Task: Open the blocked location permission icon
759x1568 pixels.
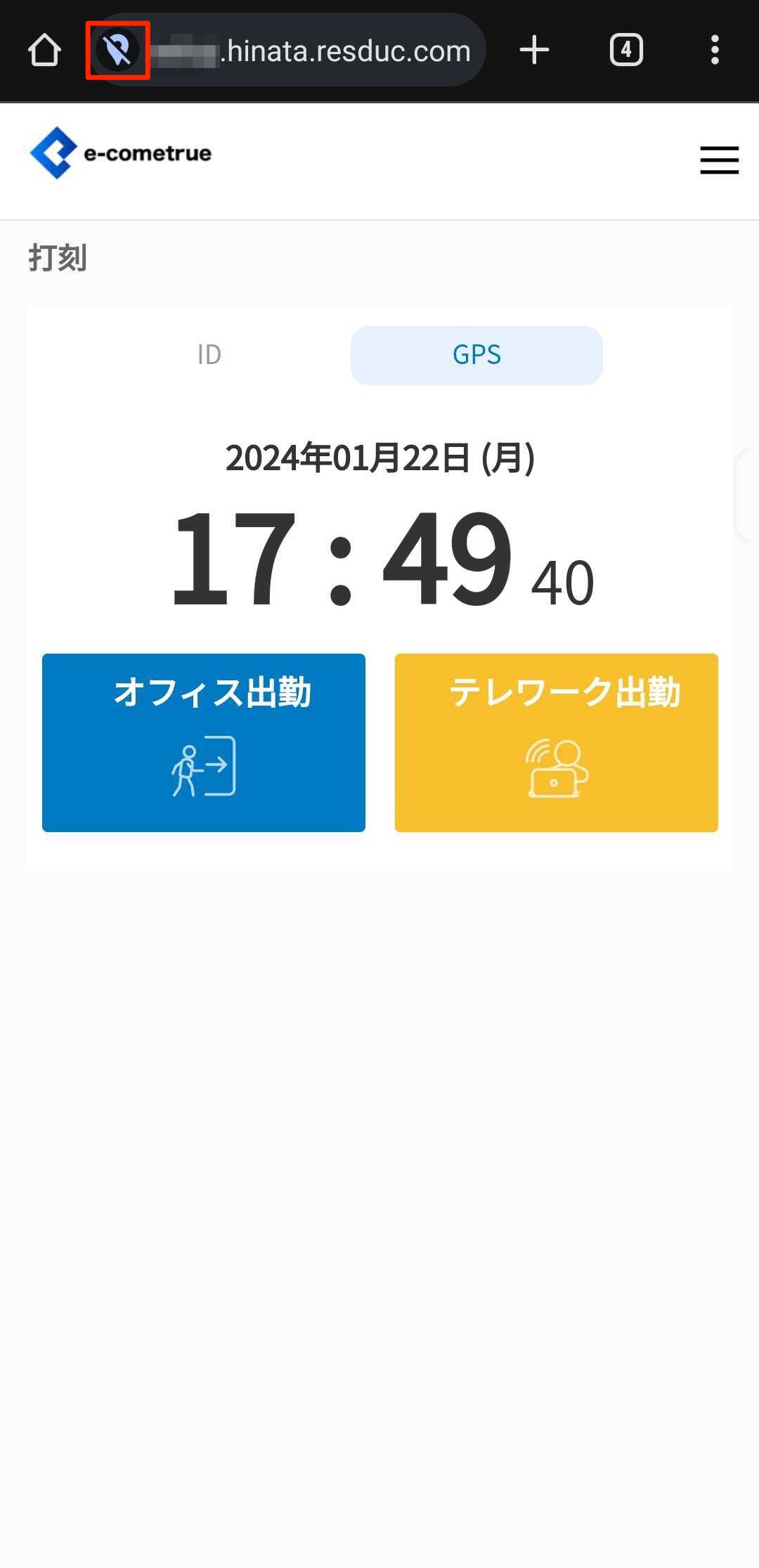Action: (117, 50)
